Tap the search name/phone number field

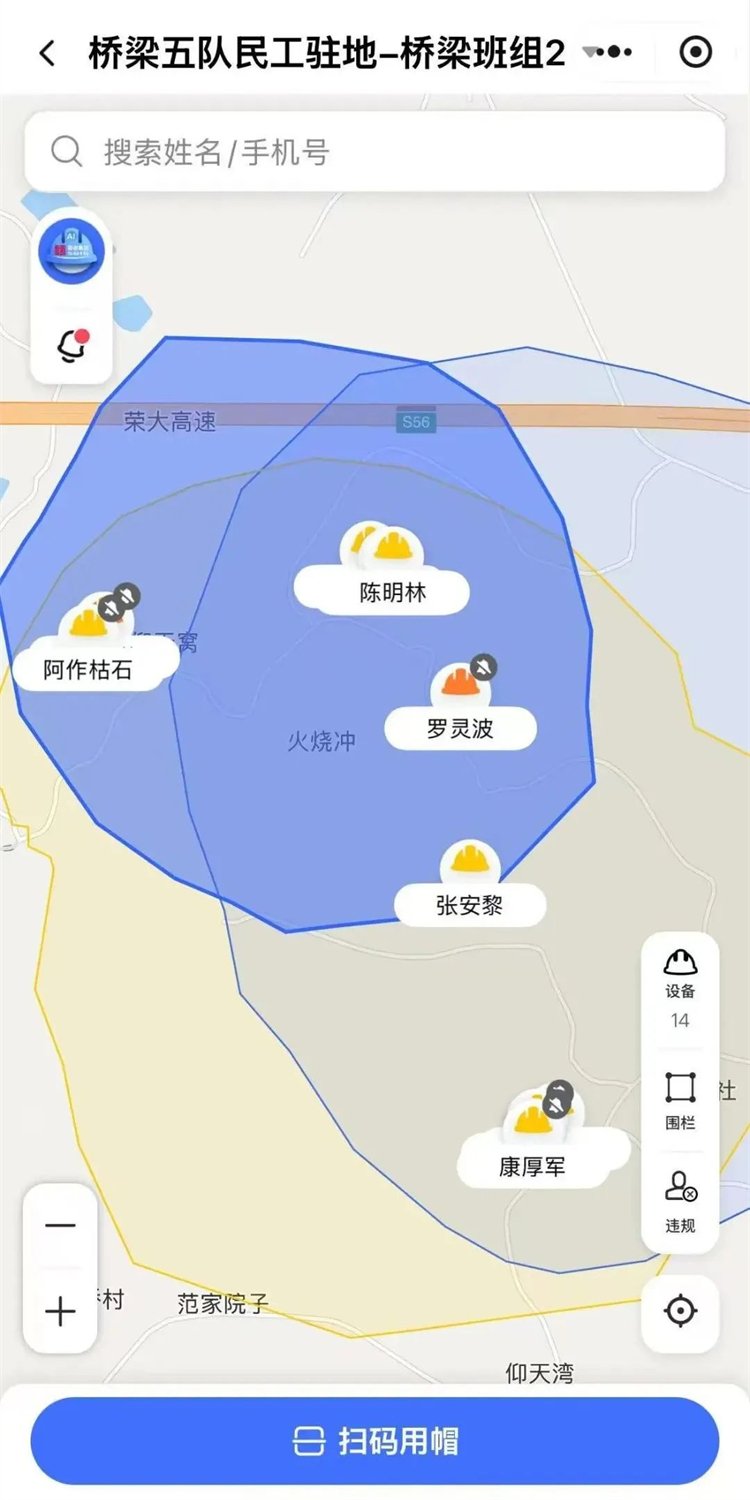374,152
